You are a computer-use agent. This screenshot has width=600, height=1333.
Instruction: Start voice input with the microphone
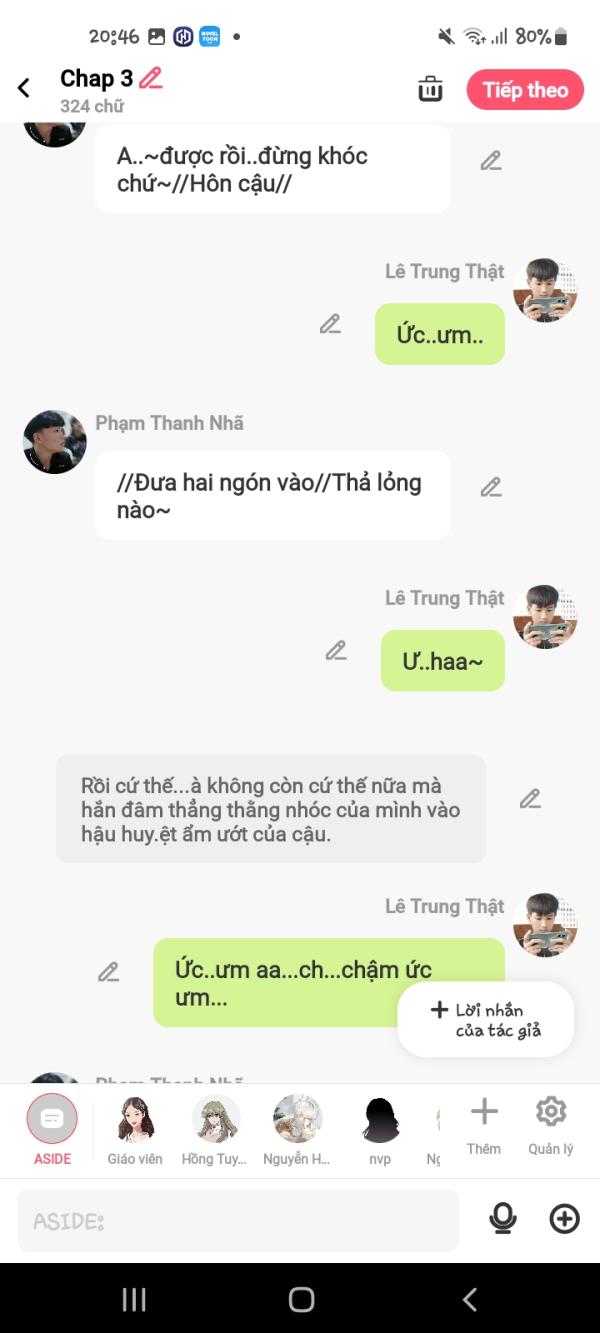[x=503, y=1219]
